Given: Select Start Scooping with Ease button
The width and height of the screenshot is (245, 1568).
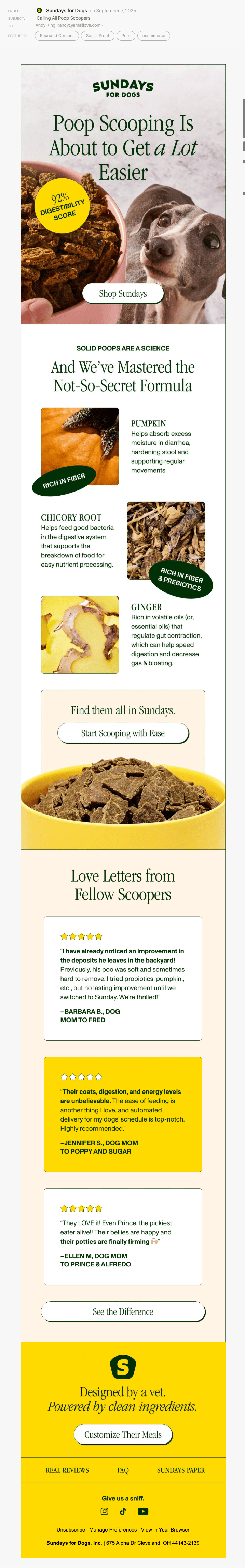Looking at the screenshot, I should tap(122, 733).
